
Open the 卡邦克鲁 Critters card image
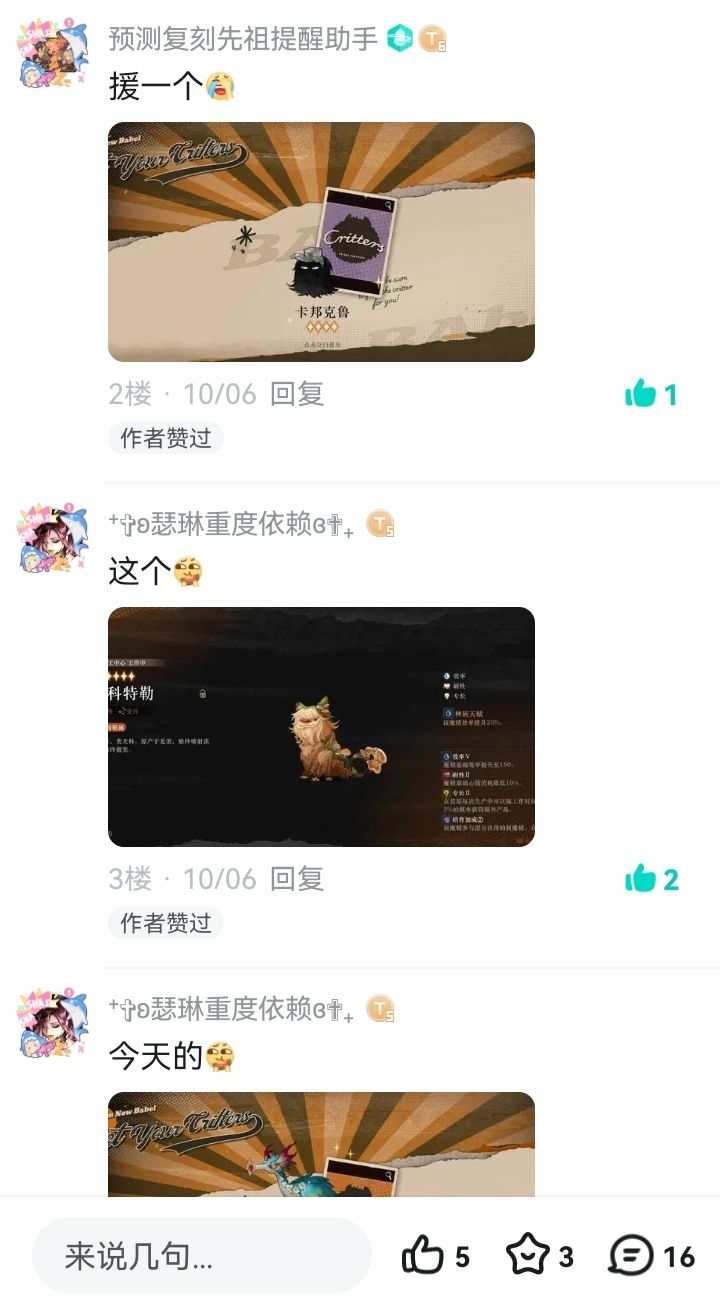[x=322, y=242]
